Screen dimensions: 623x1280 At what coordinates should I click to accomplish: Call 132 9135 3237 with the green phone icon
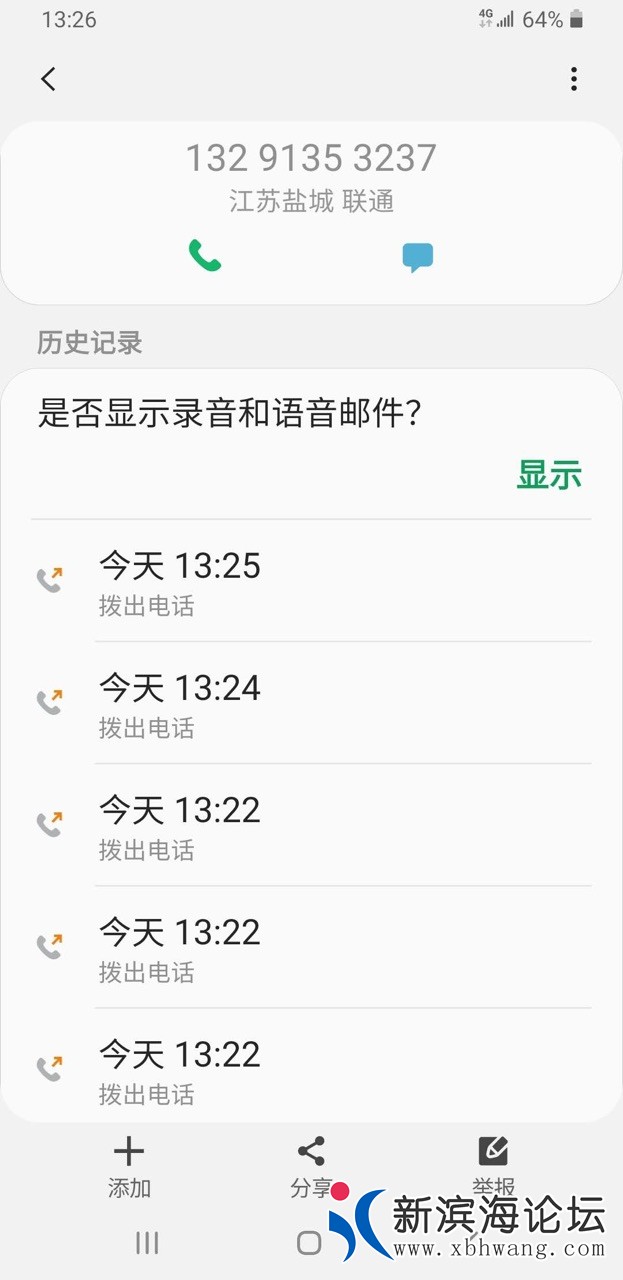click(205, 256)
